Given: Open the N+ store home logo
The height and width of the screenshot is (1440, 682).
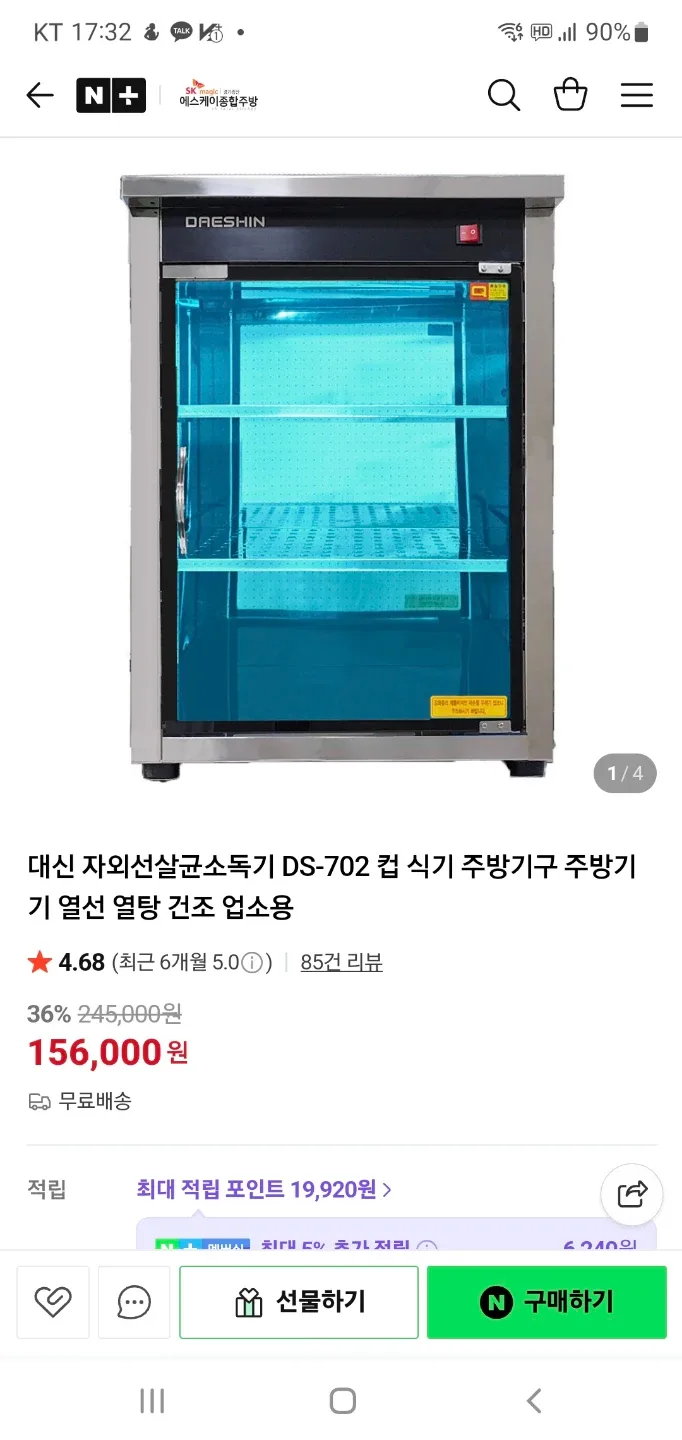Looking at the screenshot, I should (110, 95).
